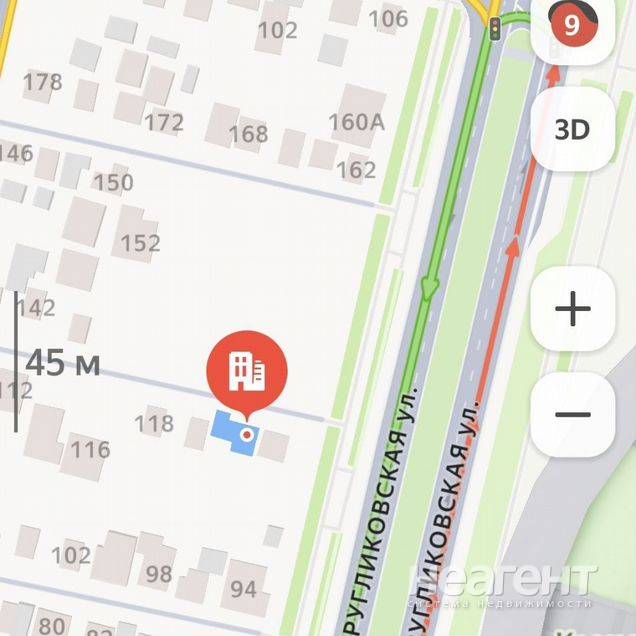Tap the red building location pin

(246, 372)
